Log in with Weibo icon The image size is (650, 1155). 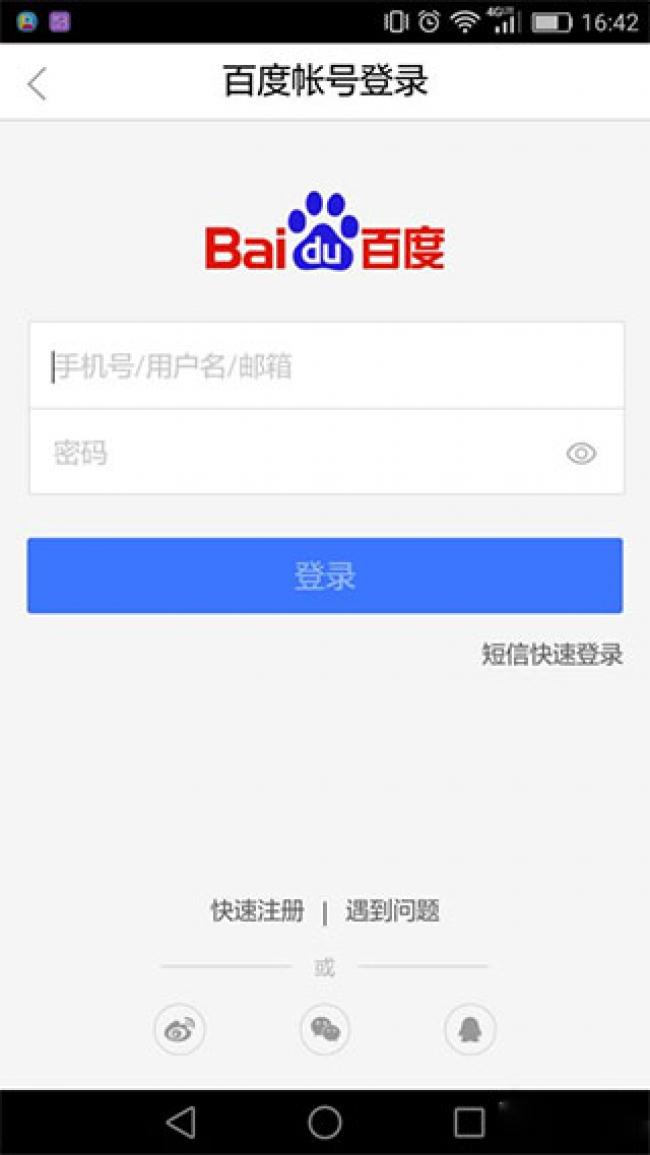point(180,1029)
